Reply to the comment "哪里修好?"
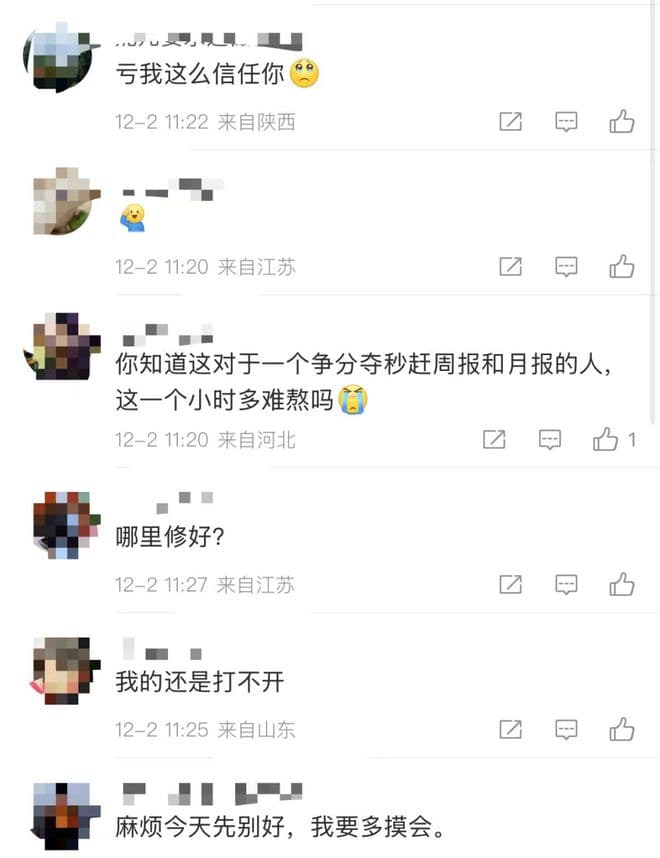Image resolution: width=660 pixels, height=858 pixels. 566,584
